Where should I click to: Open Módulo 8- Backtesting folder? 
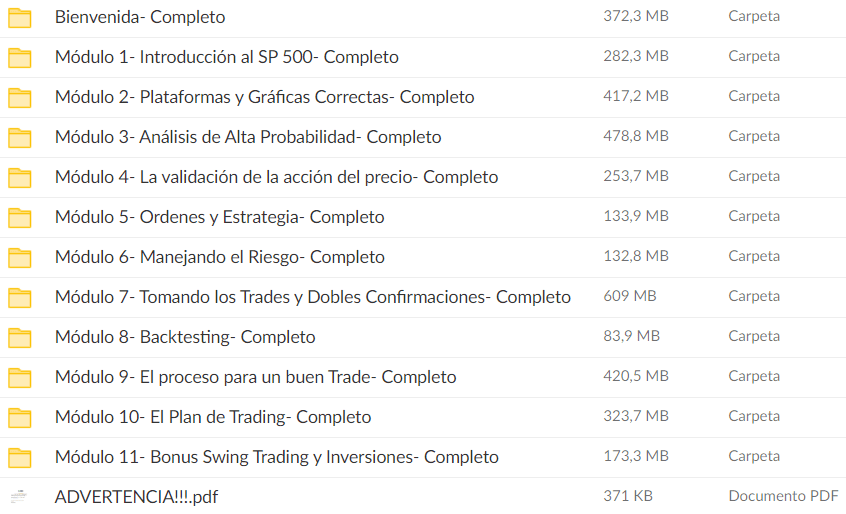pos(185,337)
